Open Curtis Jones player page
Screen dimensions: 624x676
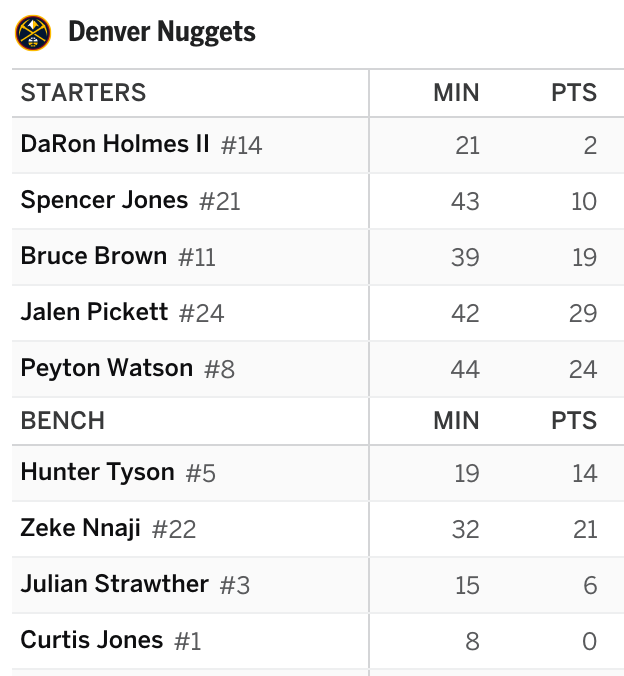click(x=92, y=640)
